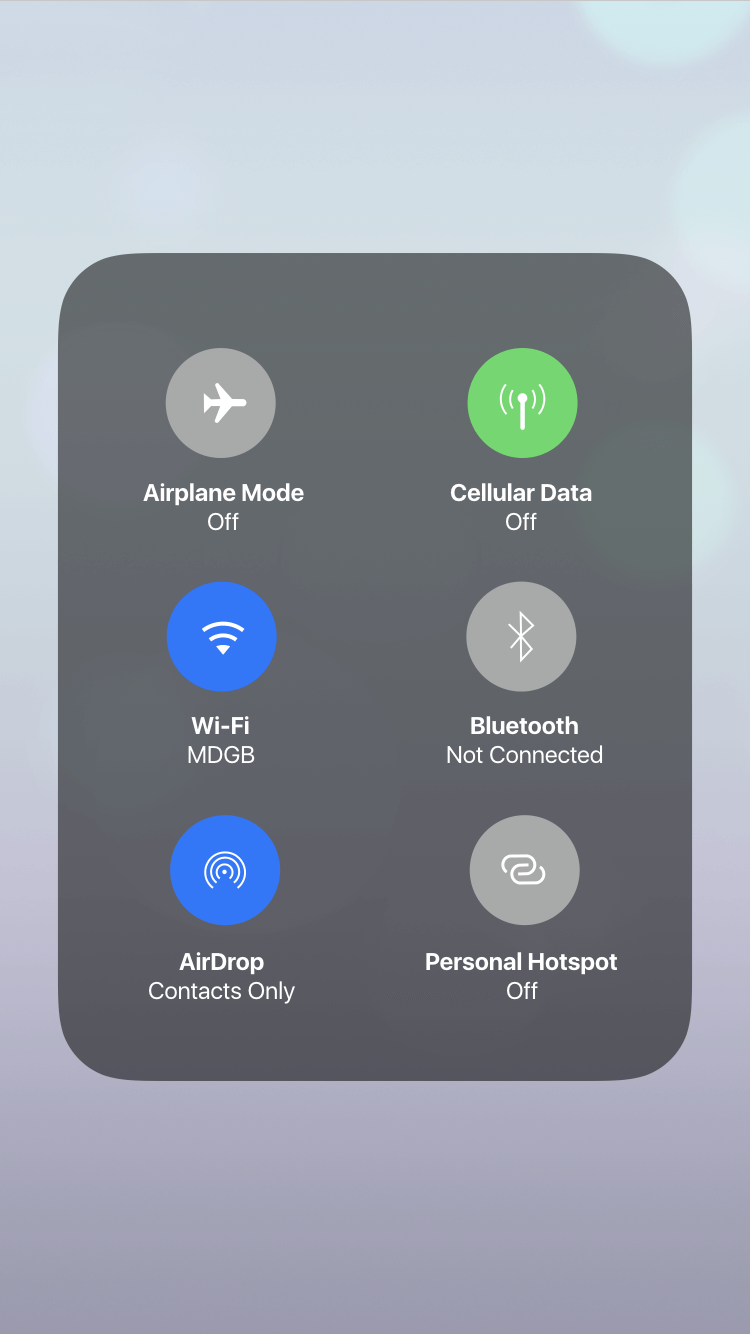Enable the Bluetooth toggle
The image size is (750, 1334).
(521, 636)
